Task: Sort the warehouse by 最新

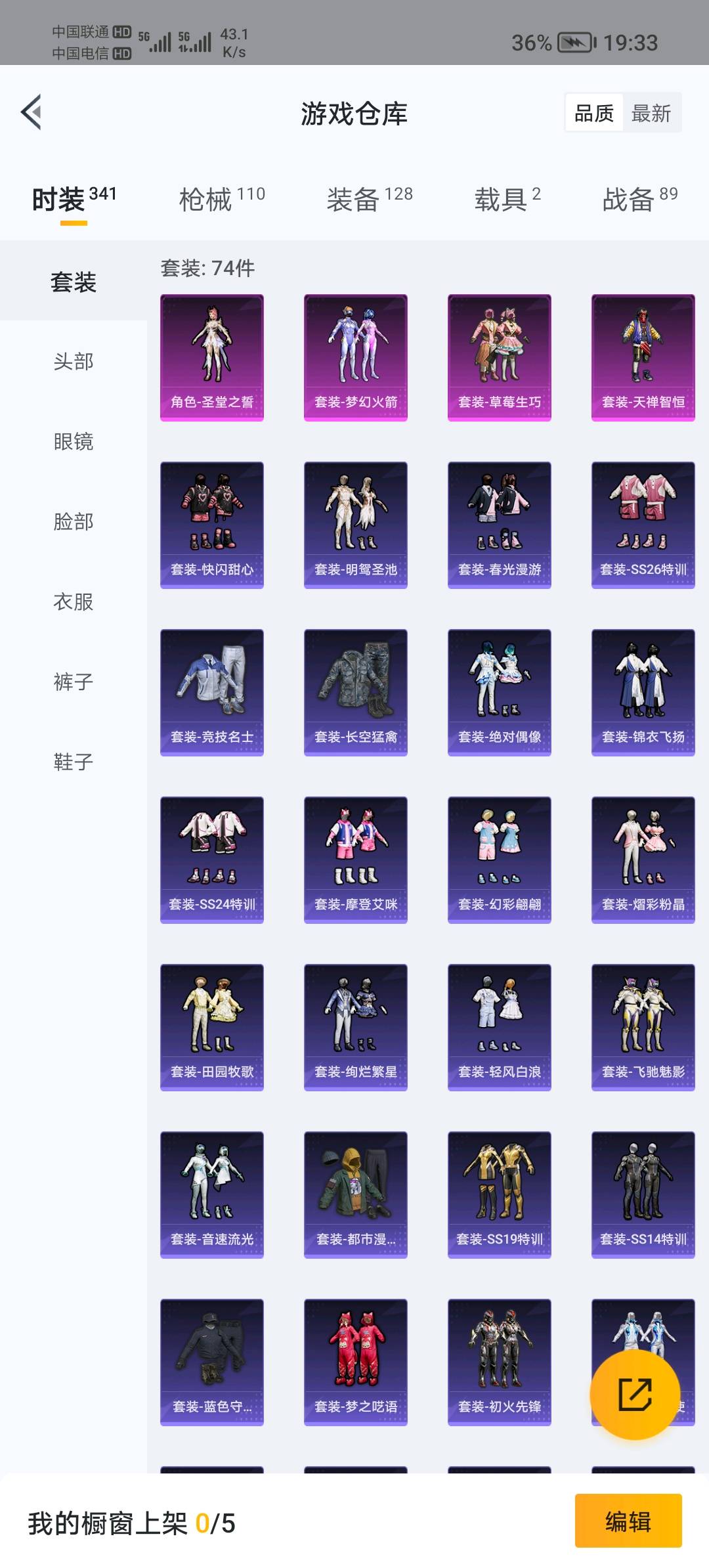Action: point(651,114)
